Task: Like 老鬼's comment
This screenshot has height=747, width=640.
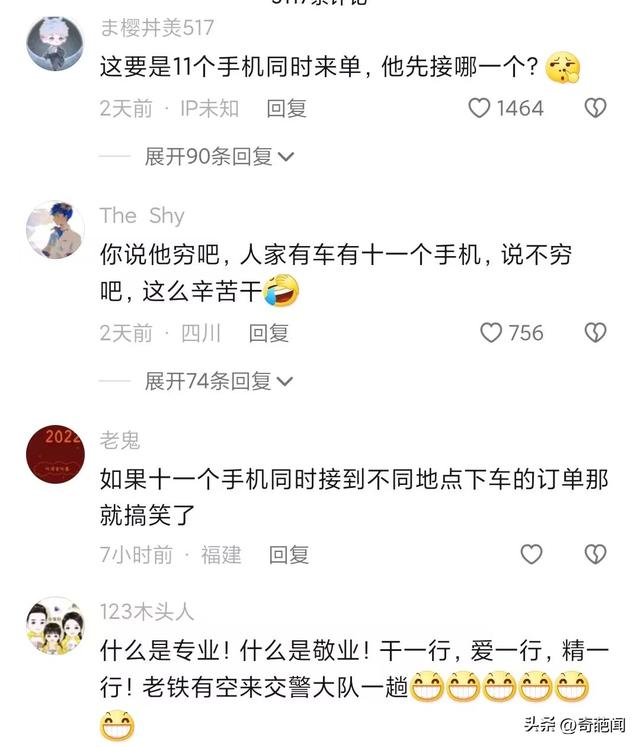Action: click(531, 554)
